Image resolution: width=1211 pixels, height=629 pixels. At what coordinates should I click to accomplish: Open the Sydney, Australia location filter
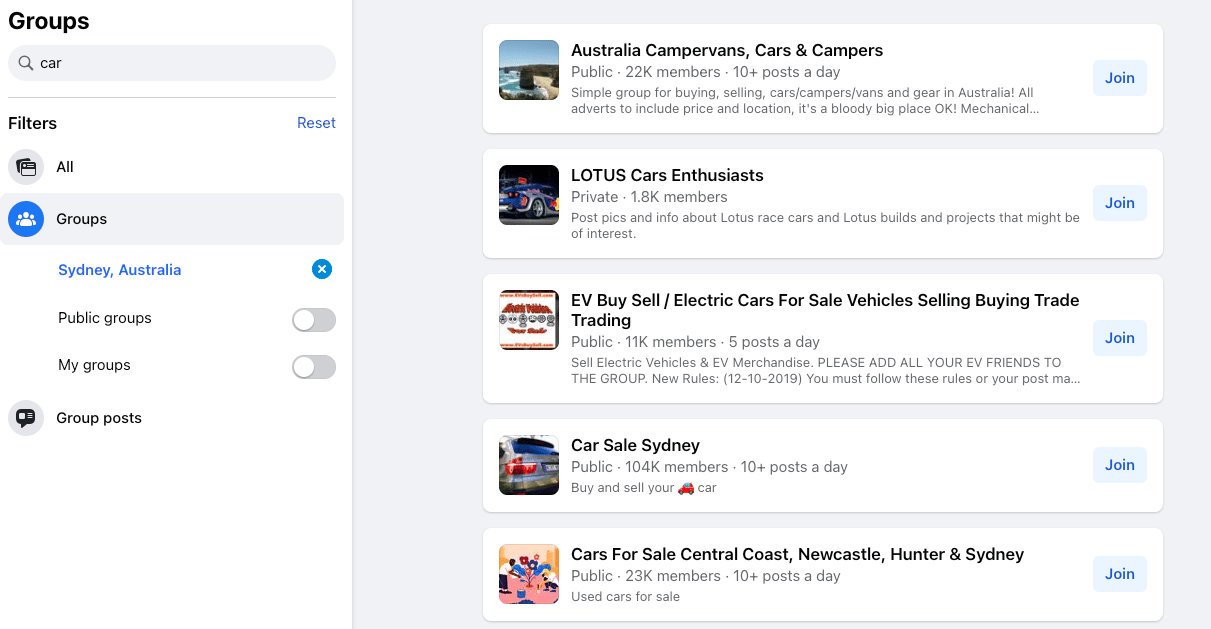pos(120,270)
